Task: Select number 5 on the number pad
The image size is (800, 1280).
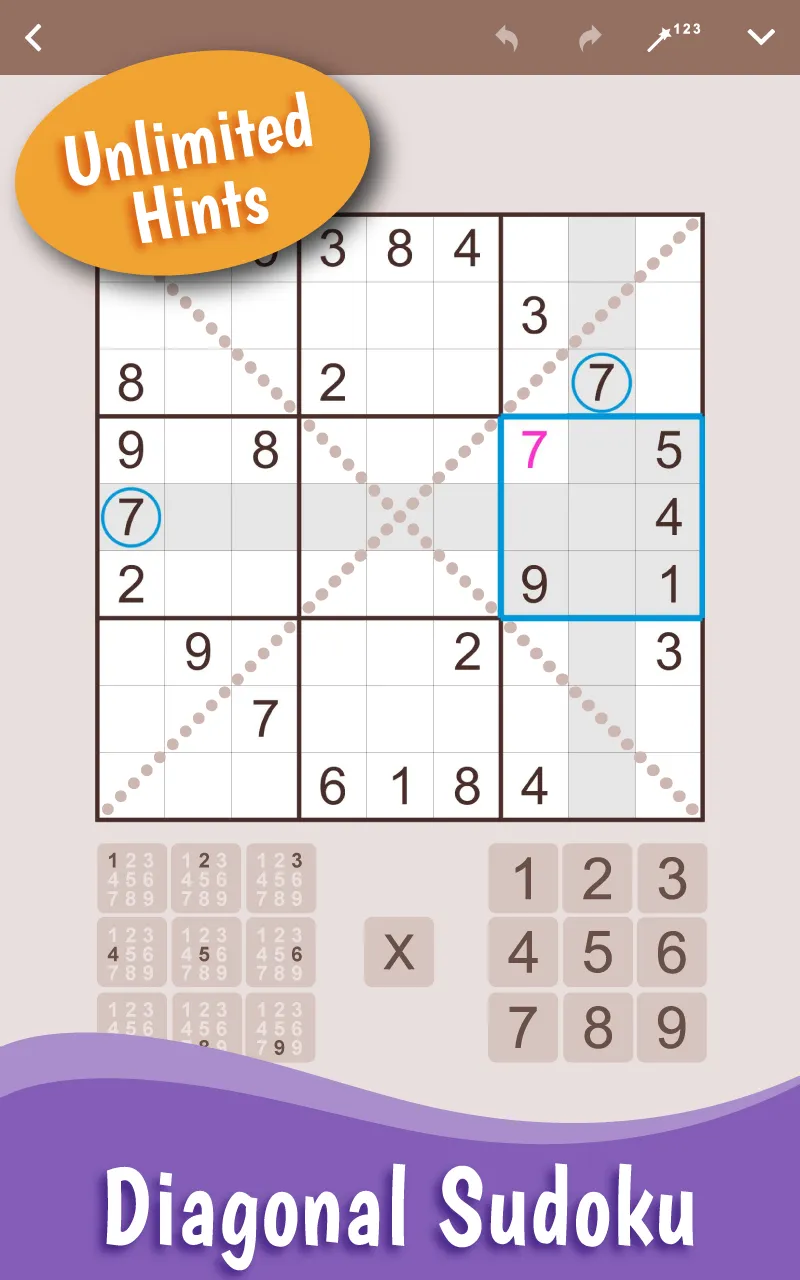Action: pyautogui.click(x=598, y=952)
